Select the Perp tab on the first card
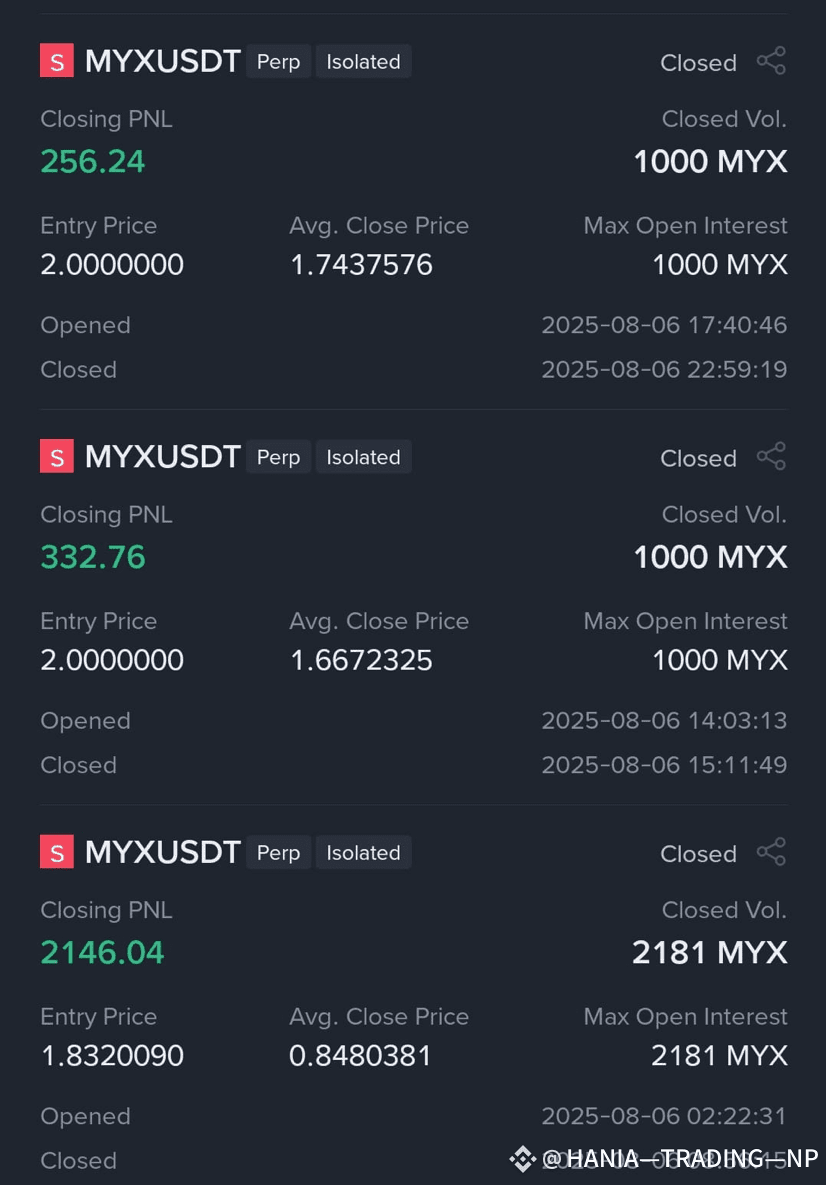 point(278,61)
